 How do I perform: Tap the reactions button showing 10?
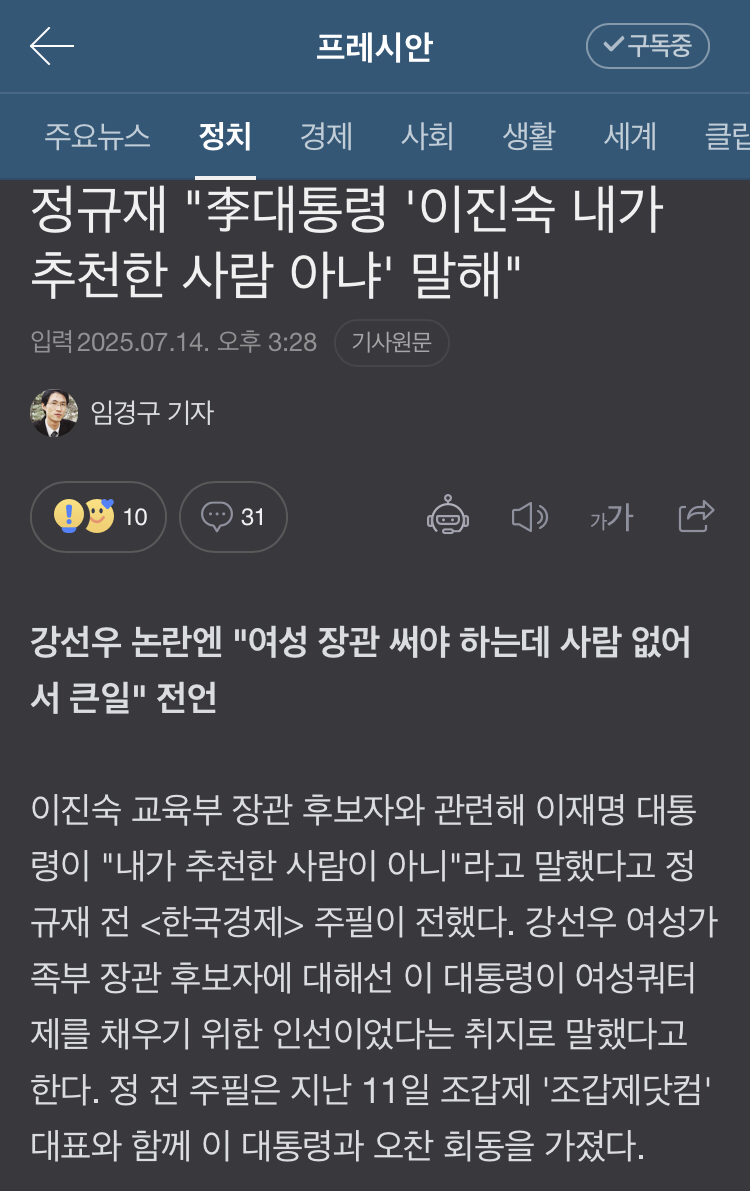pos(99,516)
